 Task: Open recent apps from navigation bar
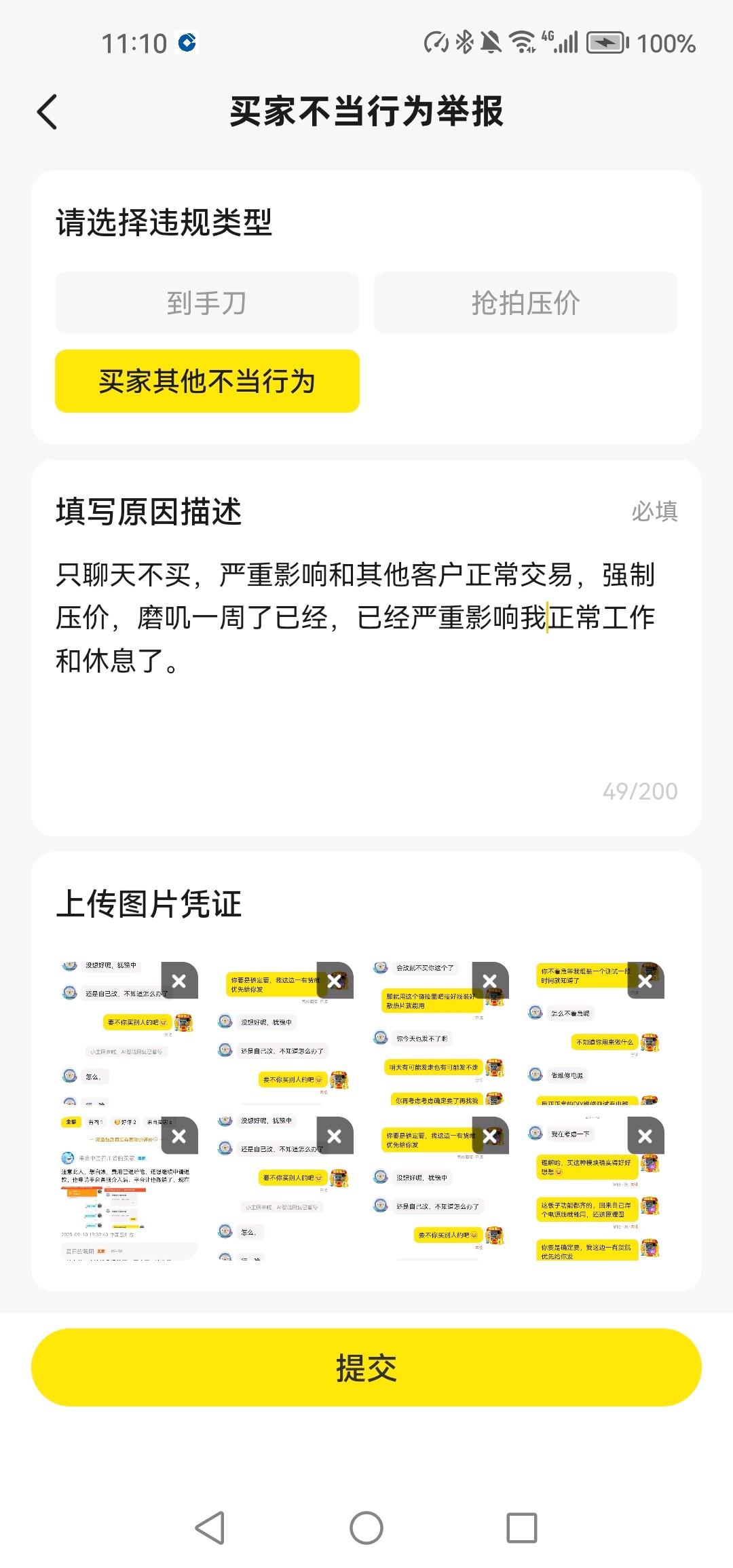click(522, 1528)
